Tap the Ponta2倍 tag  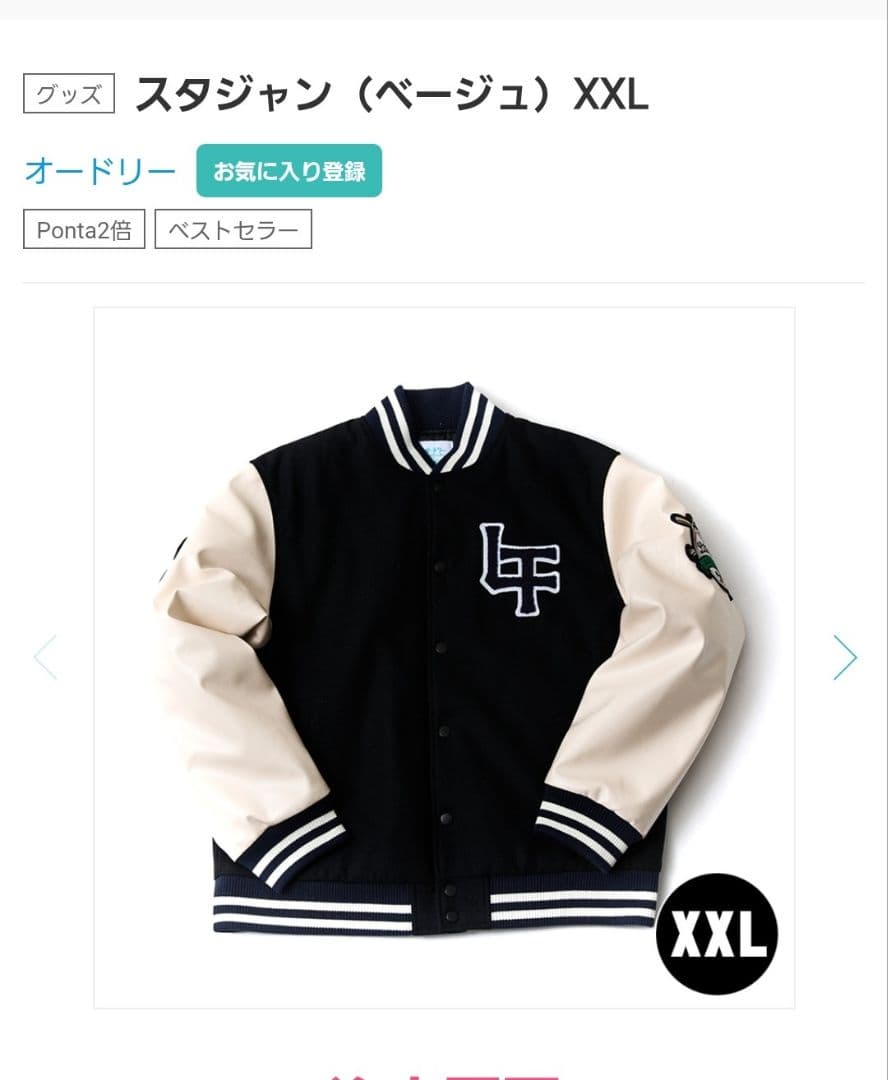click(x=84, y=230)
